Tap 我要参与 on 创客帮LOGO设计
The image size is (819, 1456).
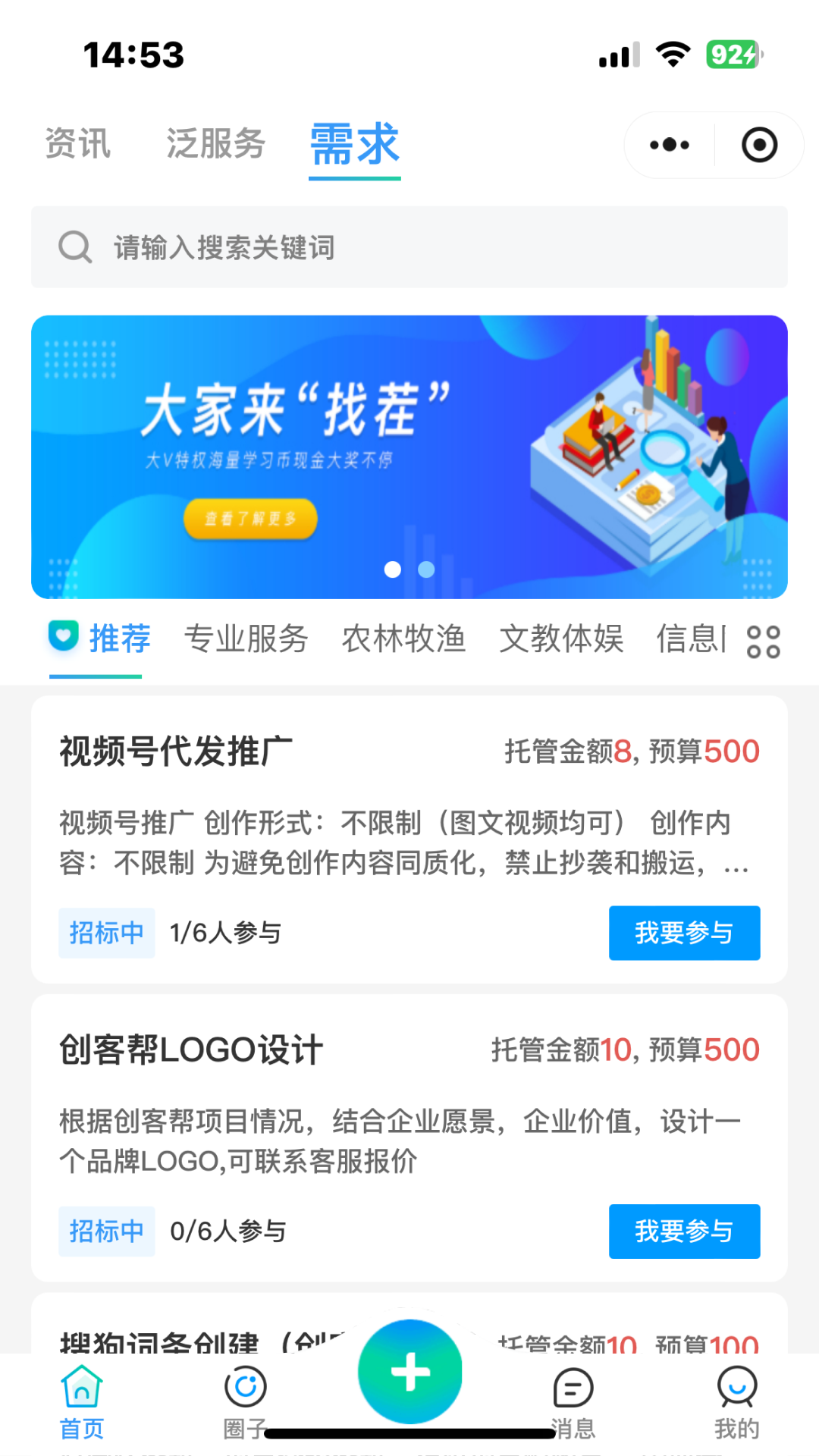683,1232
